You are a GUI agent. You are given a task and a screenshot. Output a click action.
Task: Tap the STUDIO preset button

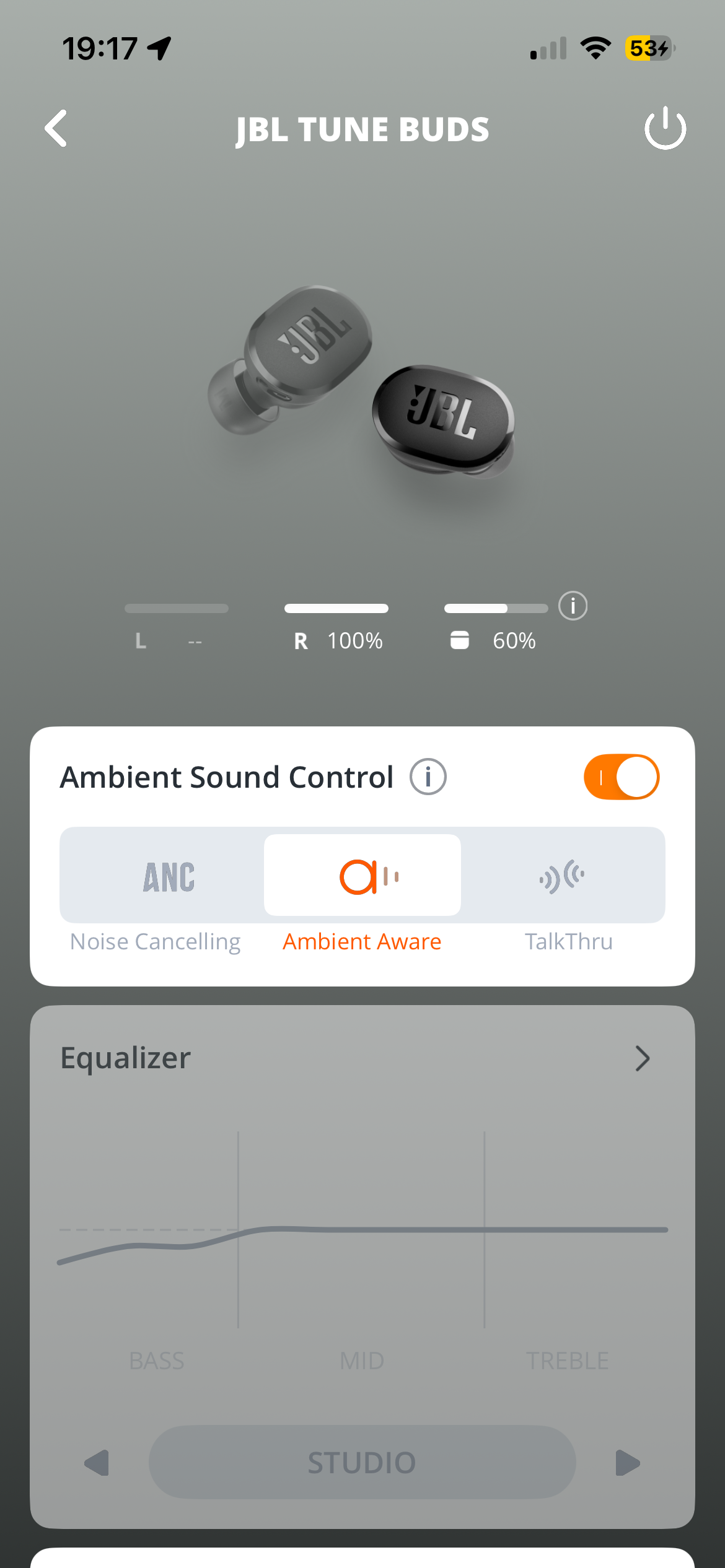click(x=362, y=1463)
